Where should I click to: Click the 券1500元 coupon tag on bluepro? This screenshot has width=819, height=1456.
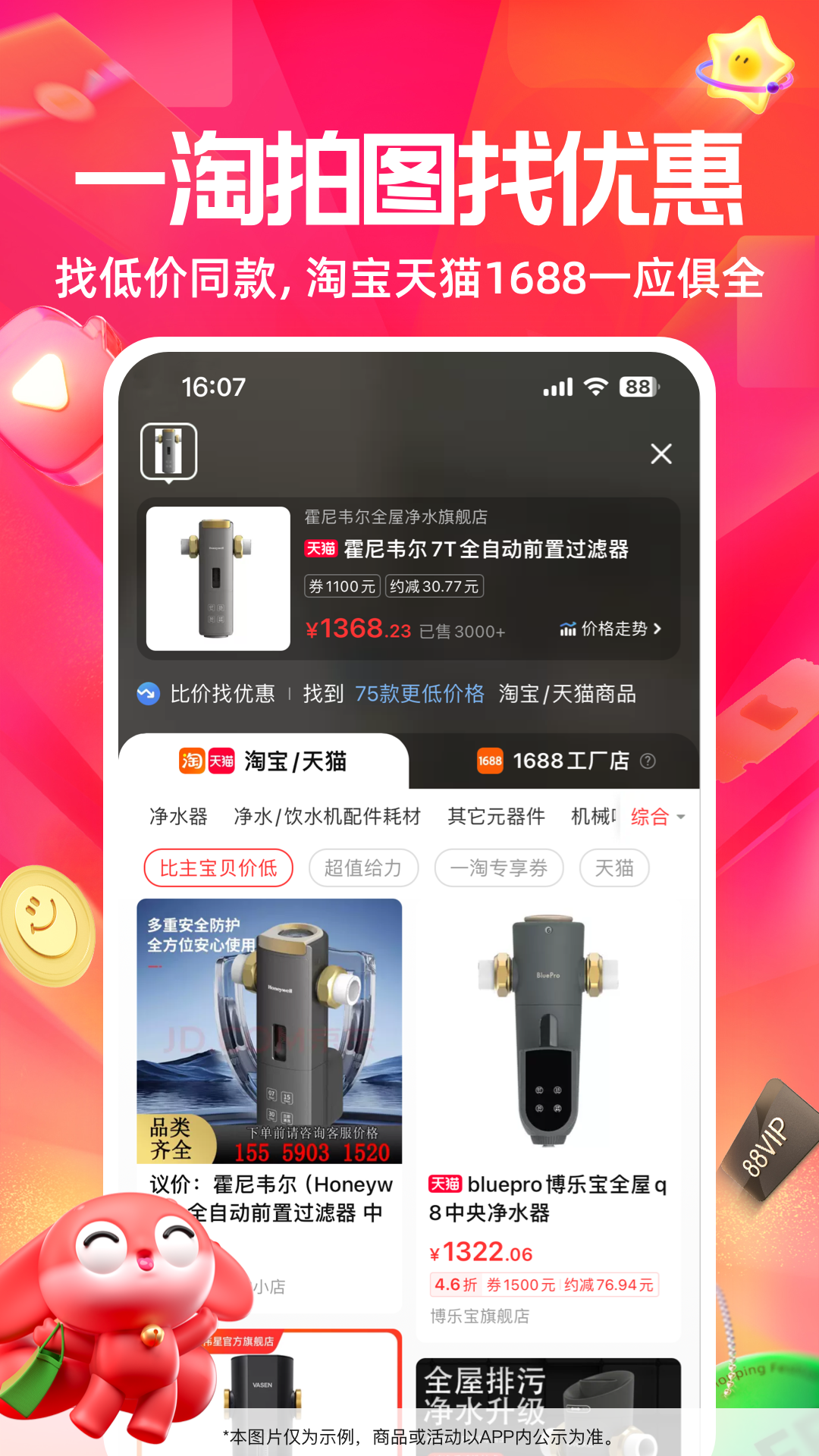click(522, 1285)
